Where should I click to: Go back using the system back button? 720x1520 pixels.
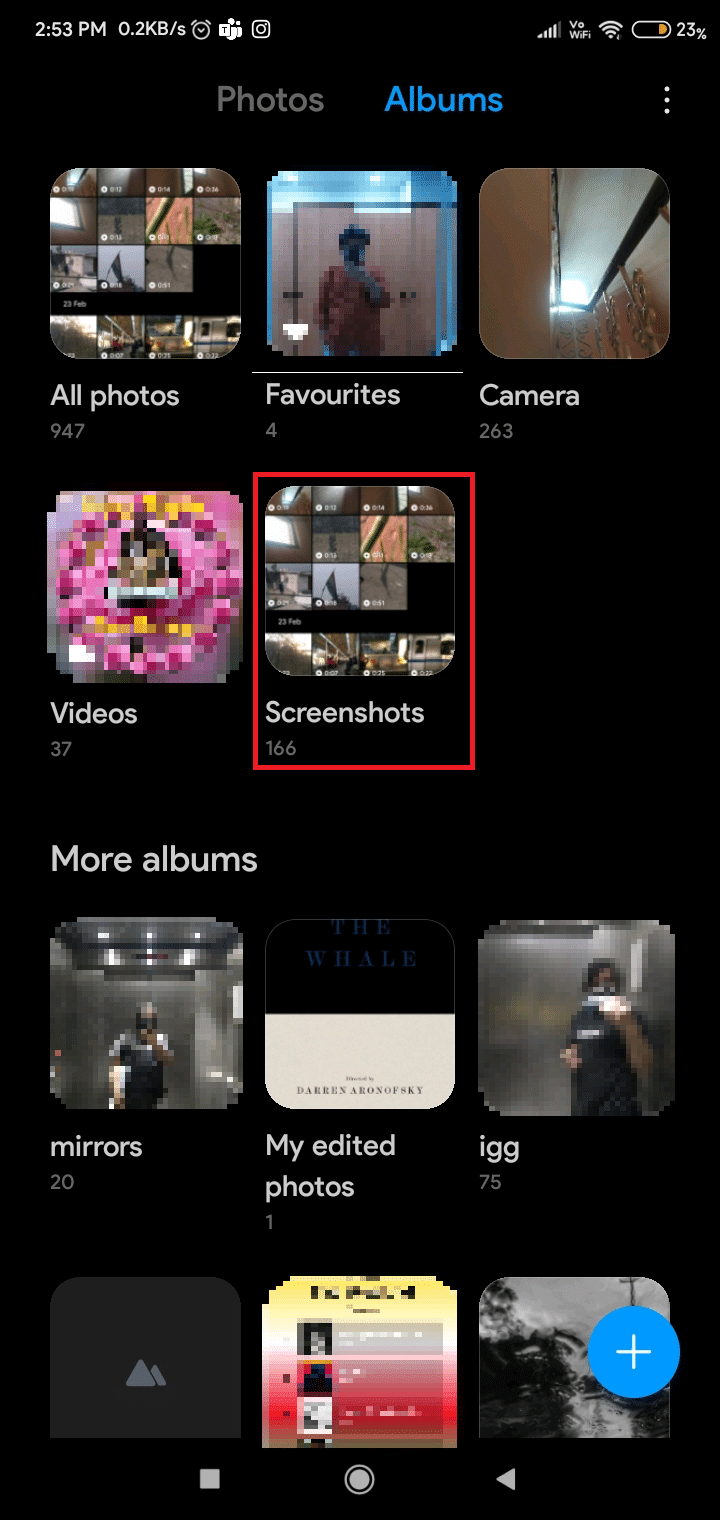506,1478
